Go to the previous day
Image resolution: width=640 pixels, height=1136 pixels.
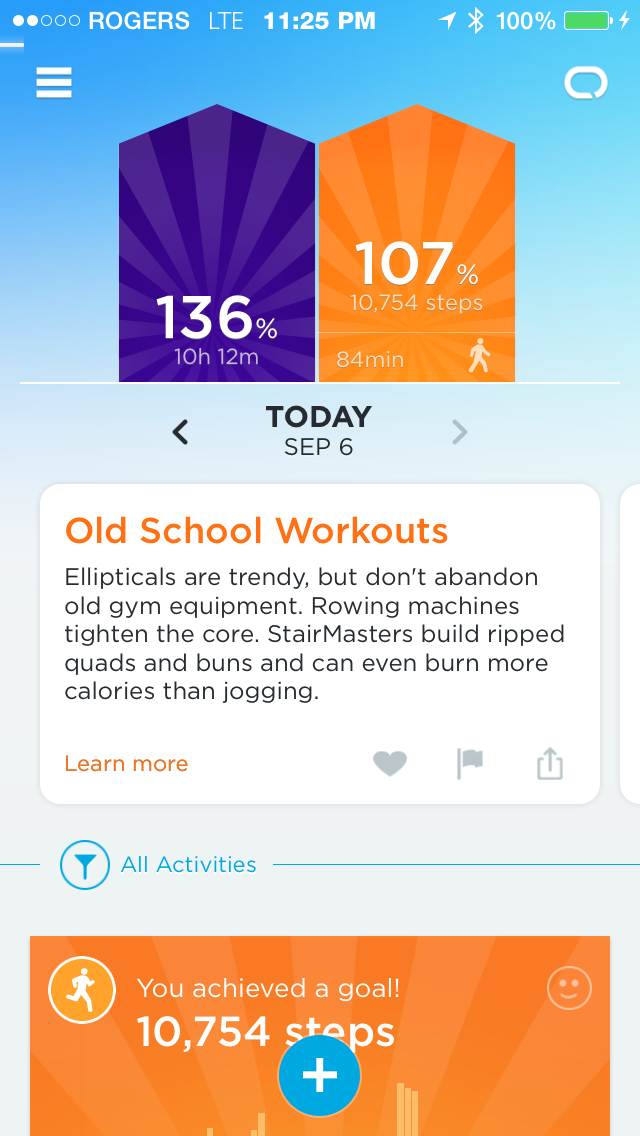(180, 432)
